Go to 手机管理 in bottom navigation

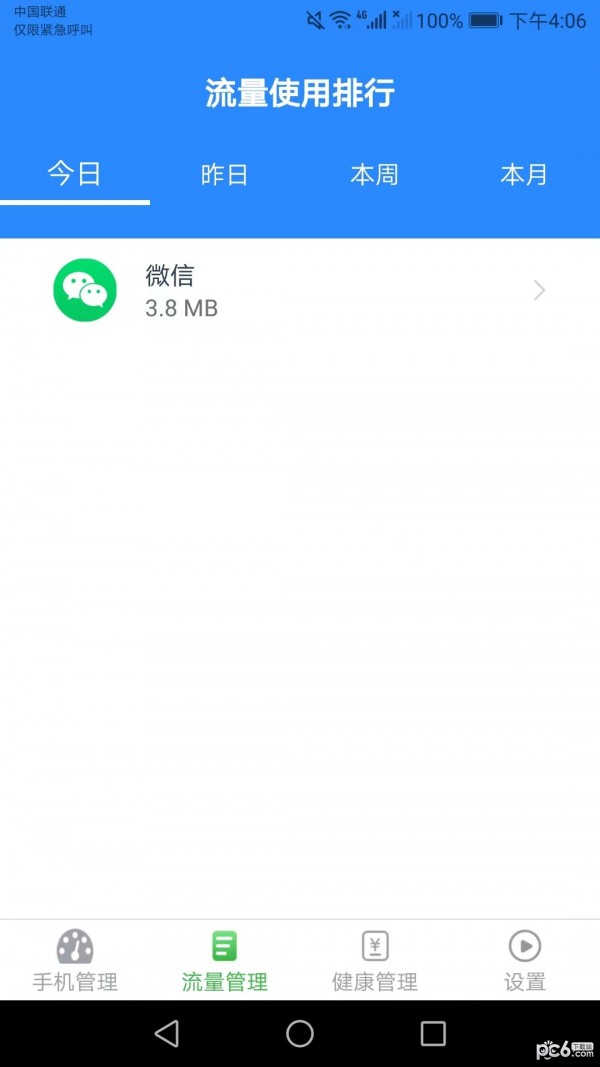pyautogui.click(x=75, y=960)
